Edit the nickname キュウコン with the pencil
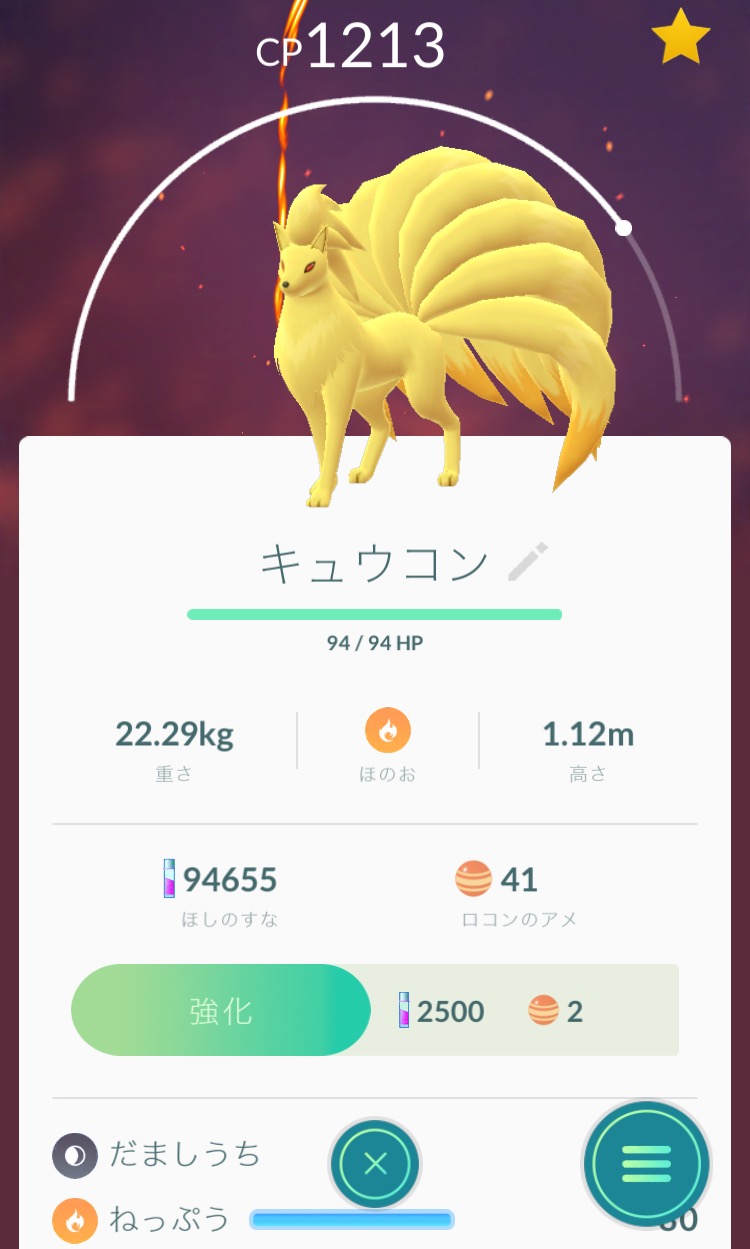The image size is (750, 1249). tap(527, 562)
